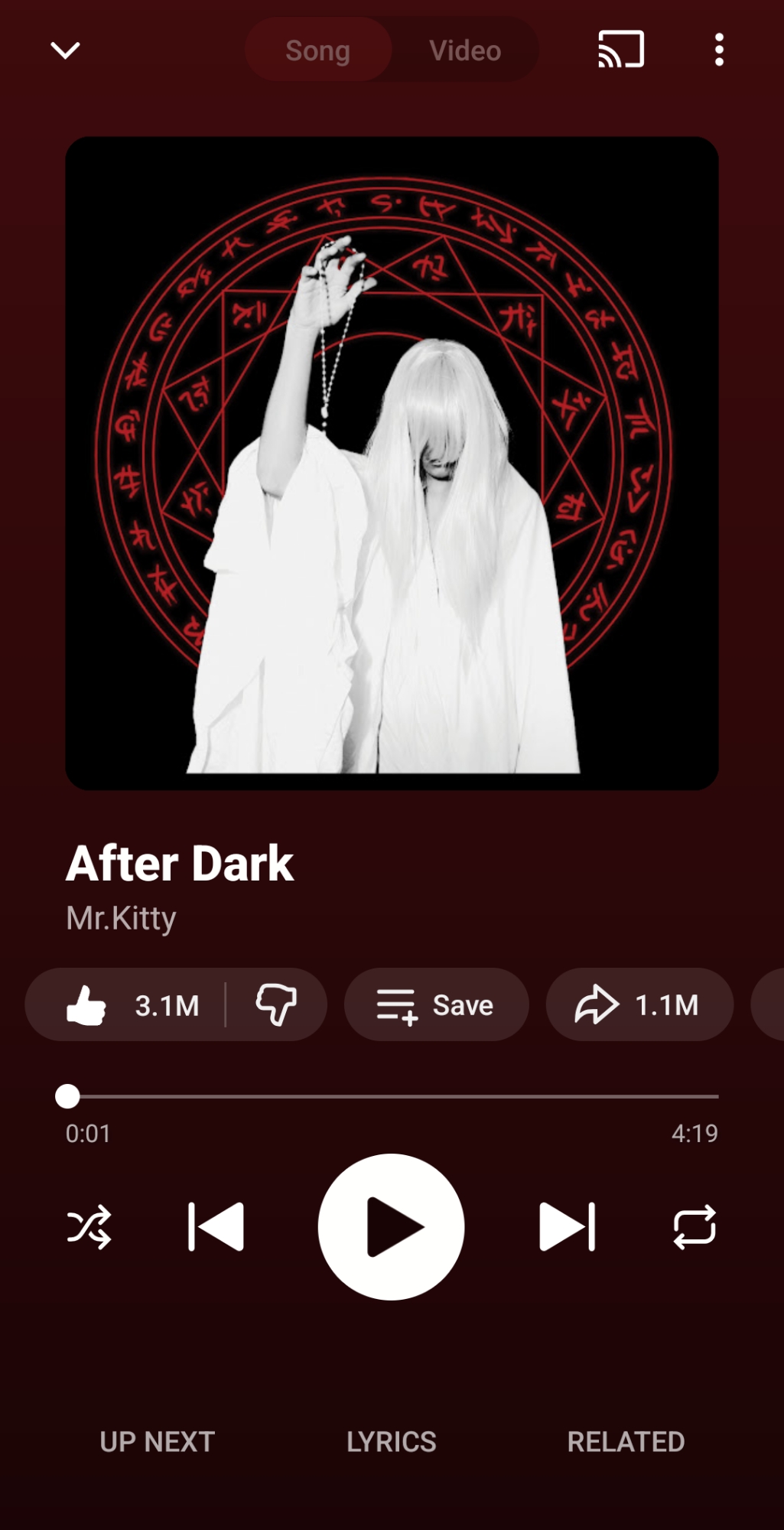Viewport: 784px width, 1530px height.
Task: Open the three-dot overflow menu
Action: pyautogui.click(x=719, y=50)
